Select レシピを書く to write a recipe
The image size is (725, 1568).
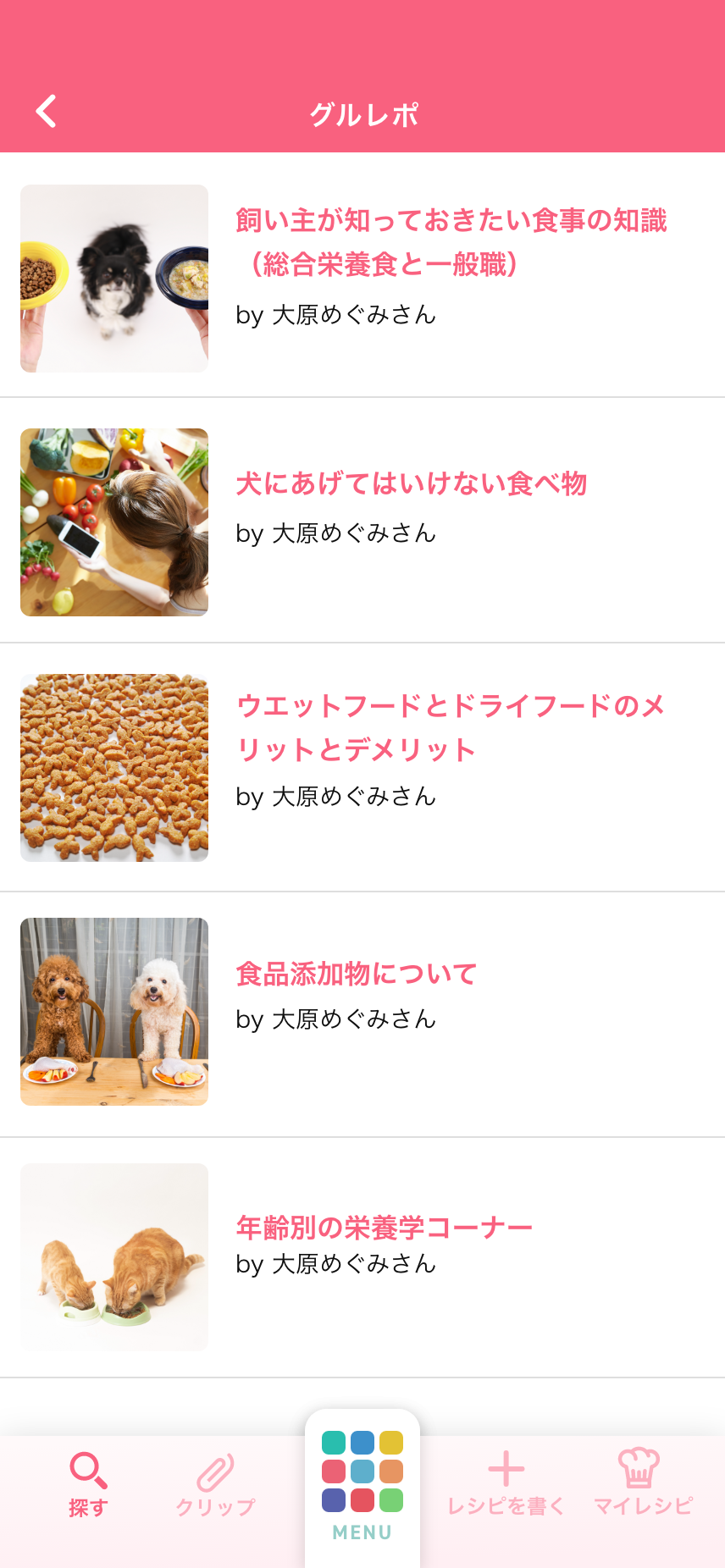tap(506, 1483)
